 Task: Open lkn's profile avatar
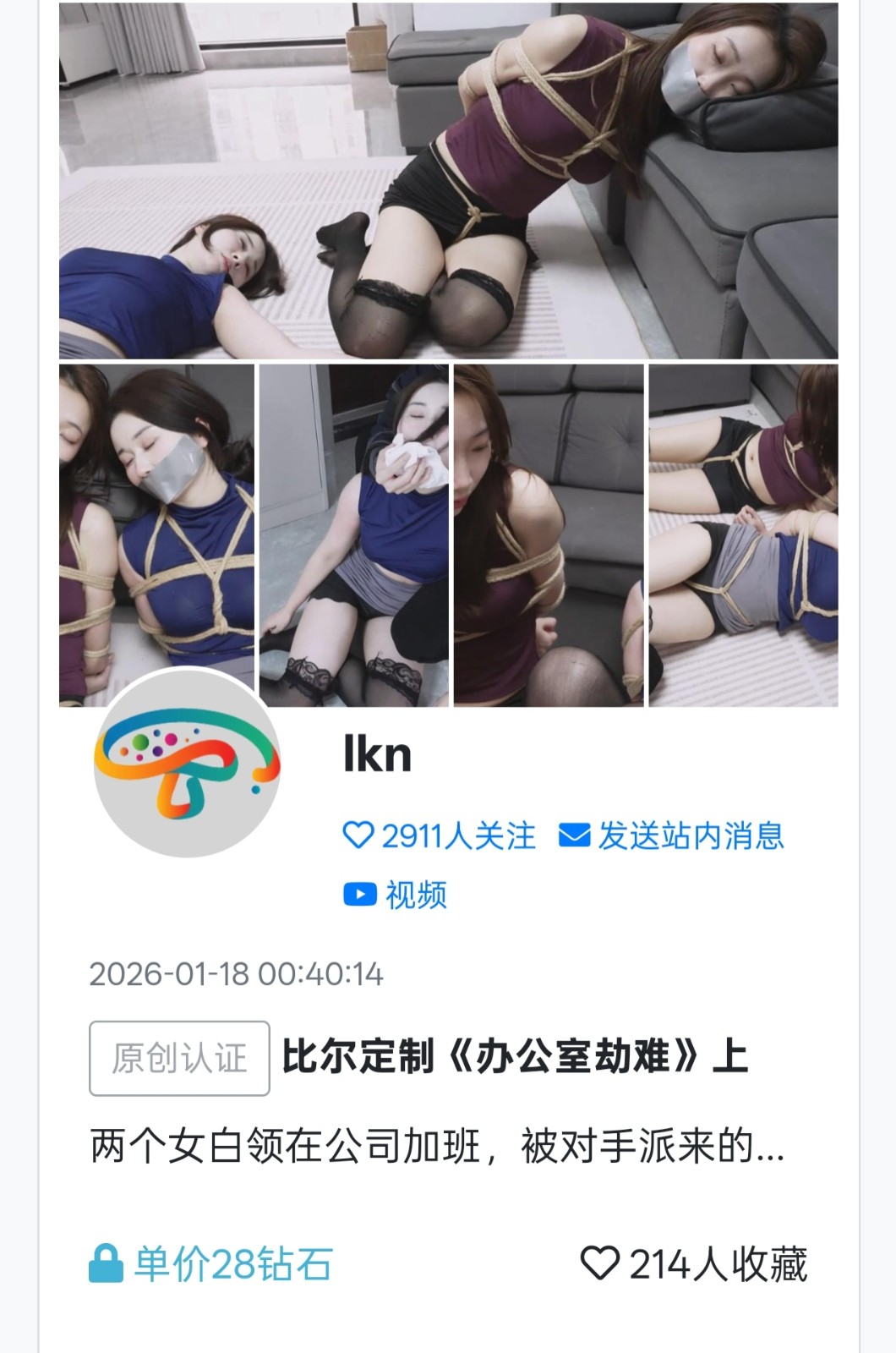coord(187,764)
